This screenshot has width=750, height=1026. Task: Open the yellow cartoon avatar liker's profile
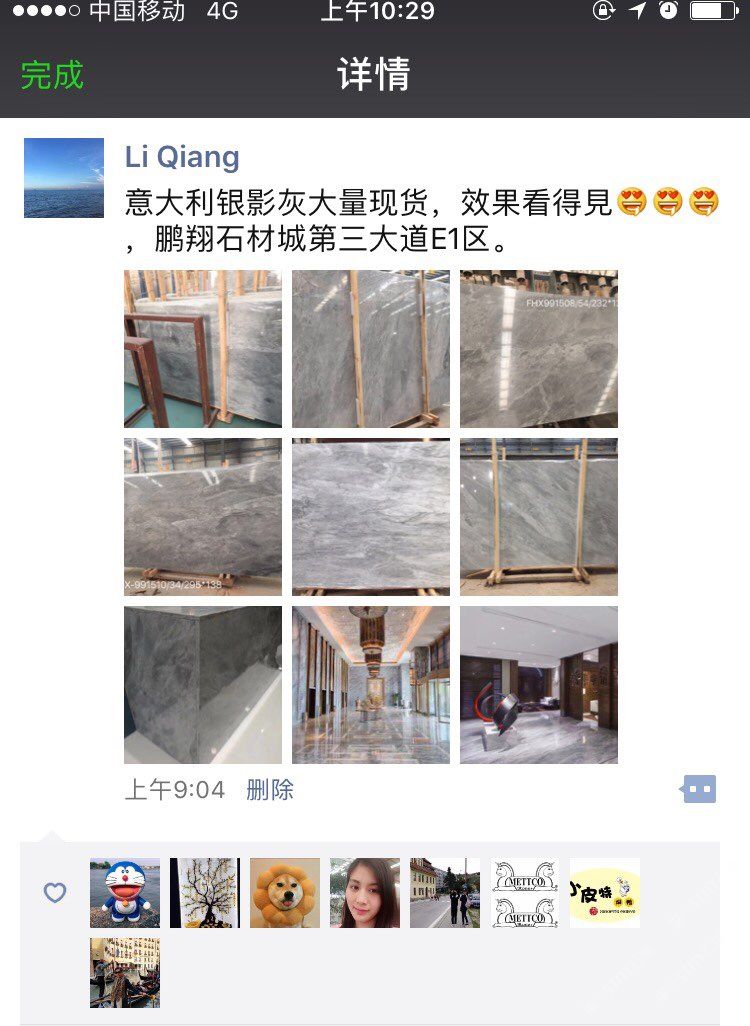click(605, 893)
